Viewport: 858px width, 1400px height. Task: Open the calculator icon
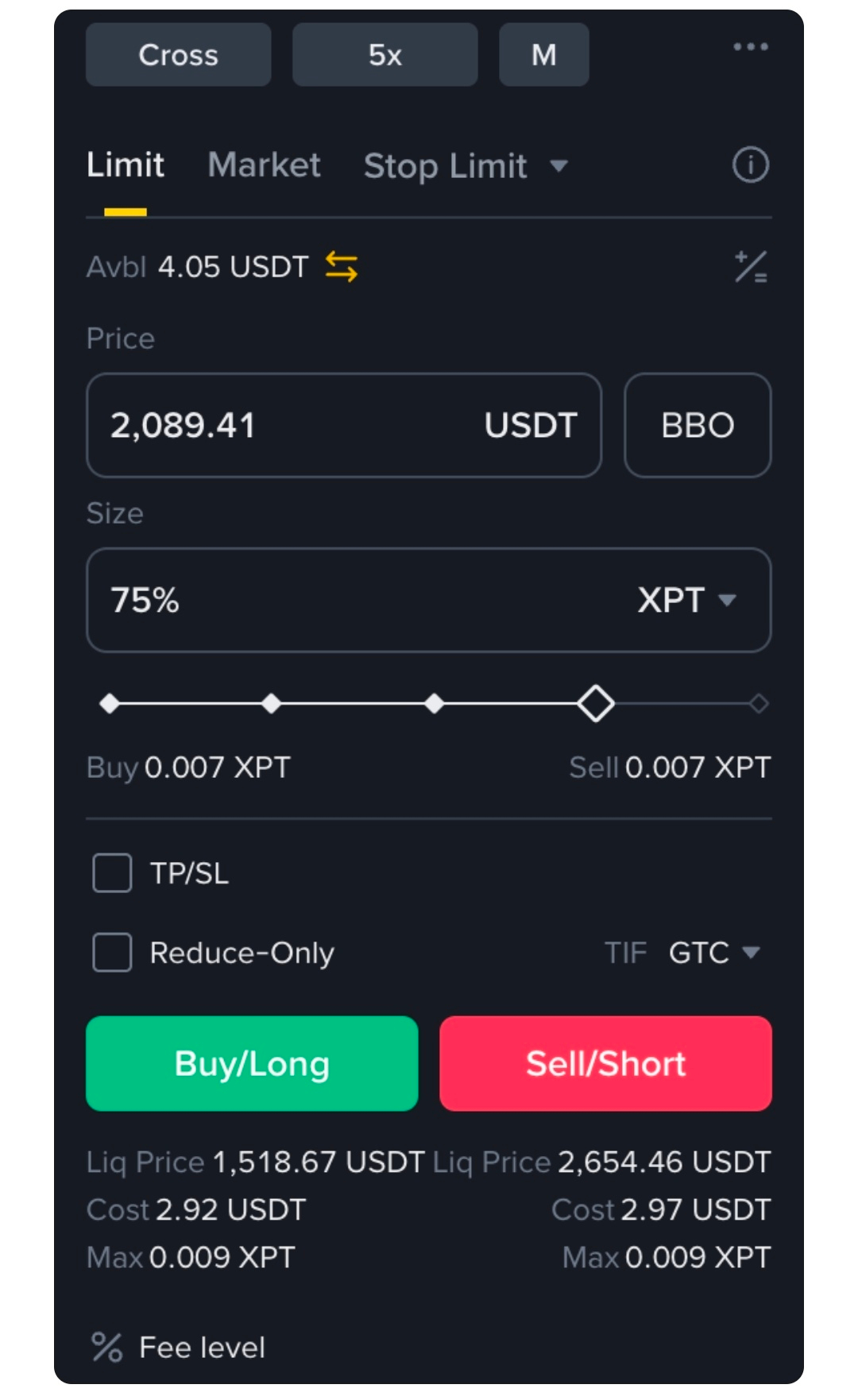[750, 267]
